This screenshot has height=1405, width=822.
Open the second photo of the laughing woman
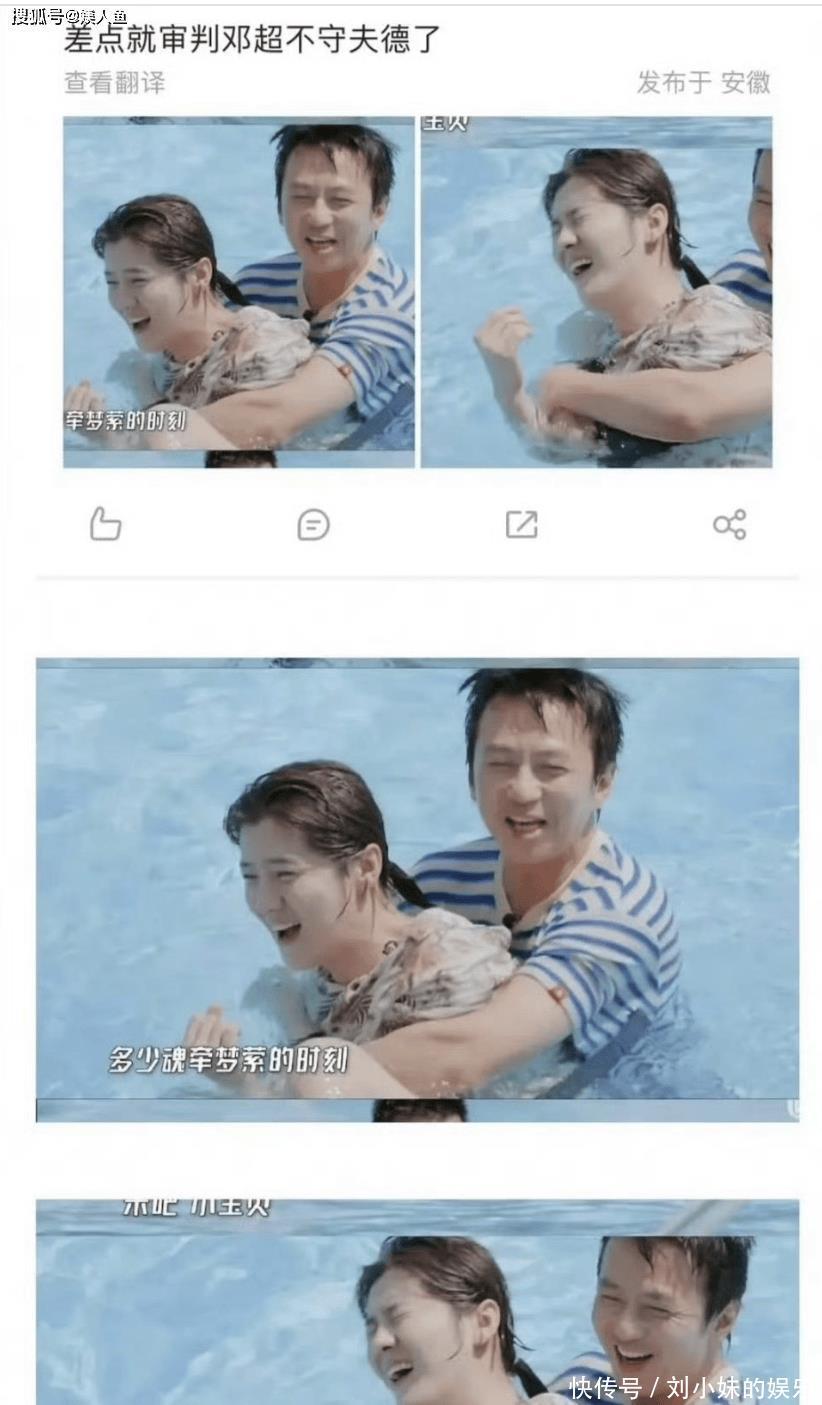click(x=596, y=292)
